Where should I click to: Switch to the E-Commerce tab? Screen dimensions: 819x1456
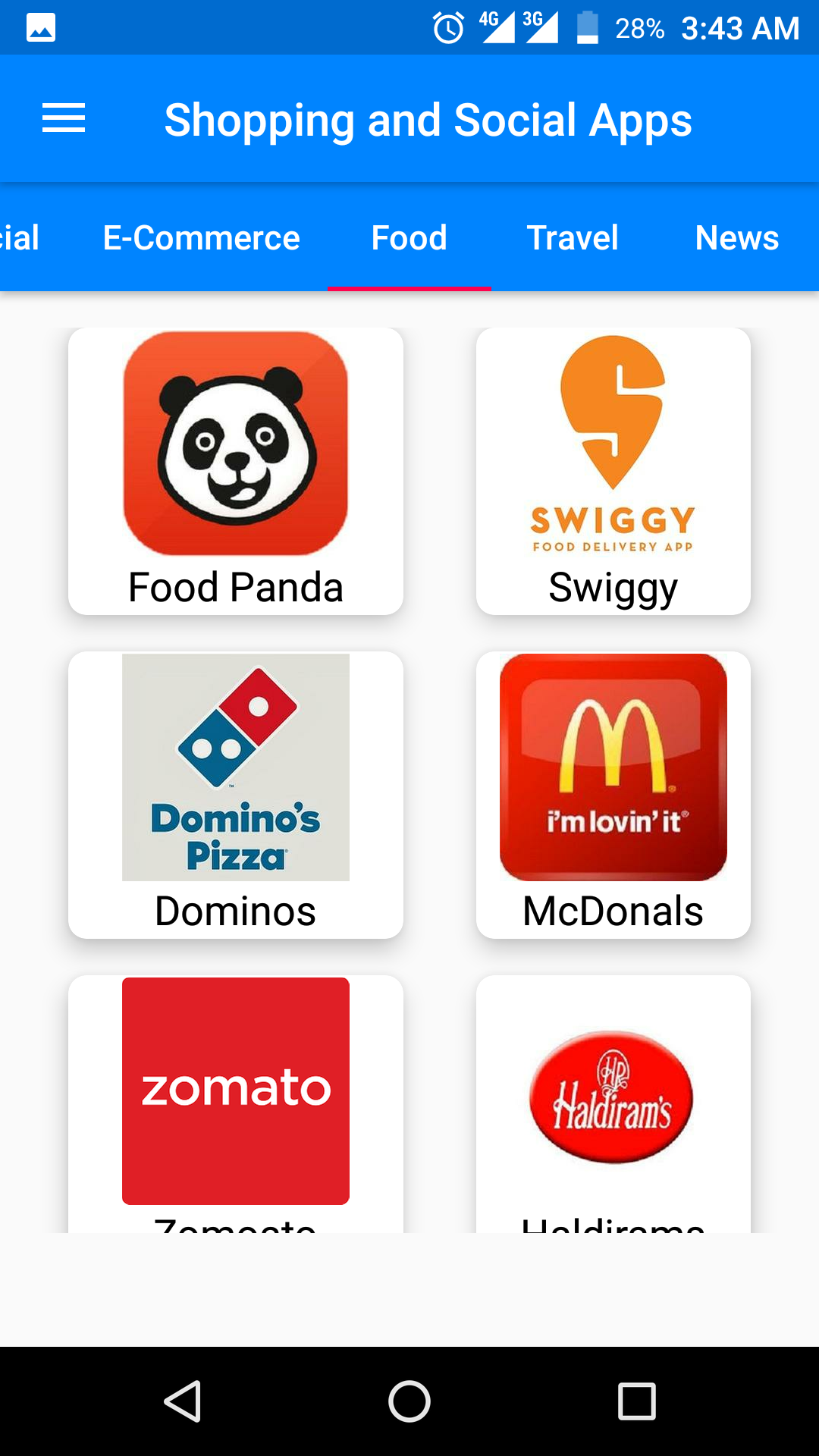pos(201,238)
